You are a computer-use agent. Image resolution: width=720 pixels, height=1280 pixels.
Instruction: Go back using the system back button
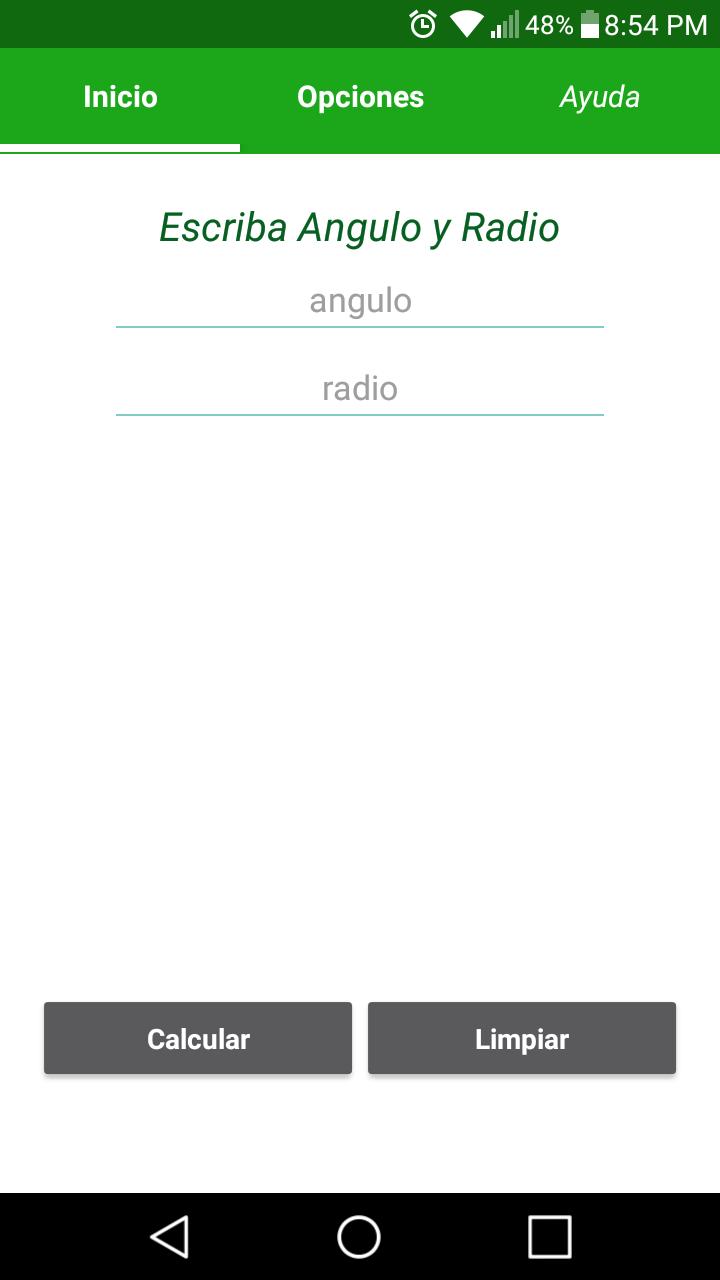point(170,1237)
